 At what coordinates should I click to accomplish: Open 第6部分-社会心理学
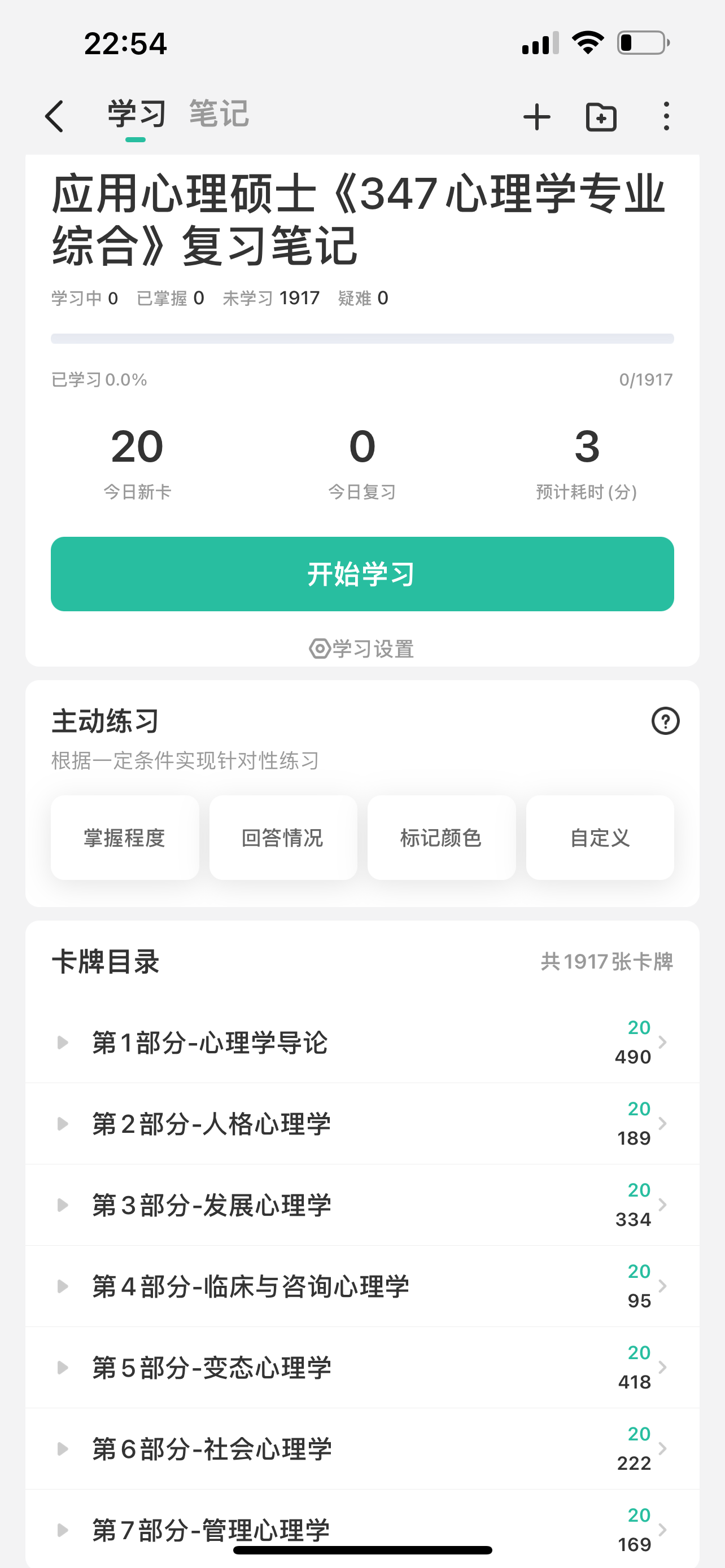362,1449
